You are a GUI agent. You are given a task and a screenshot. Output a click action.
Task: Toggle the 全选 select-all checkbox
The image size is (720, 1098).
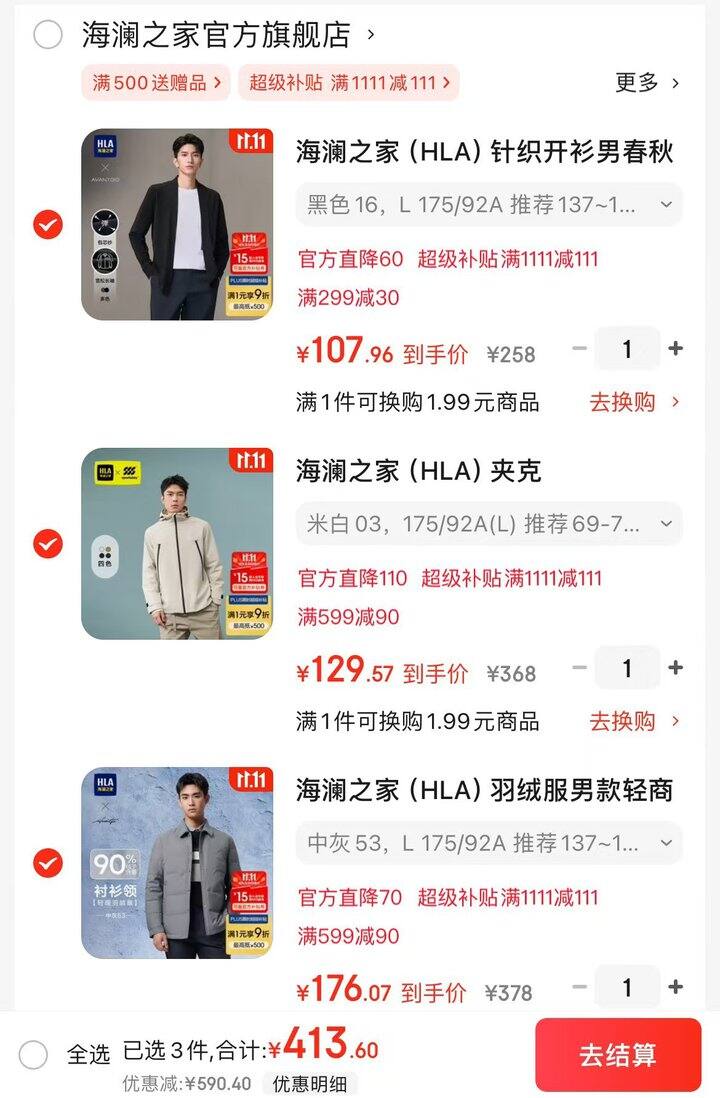33,1054
